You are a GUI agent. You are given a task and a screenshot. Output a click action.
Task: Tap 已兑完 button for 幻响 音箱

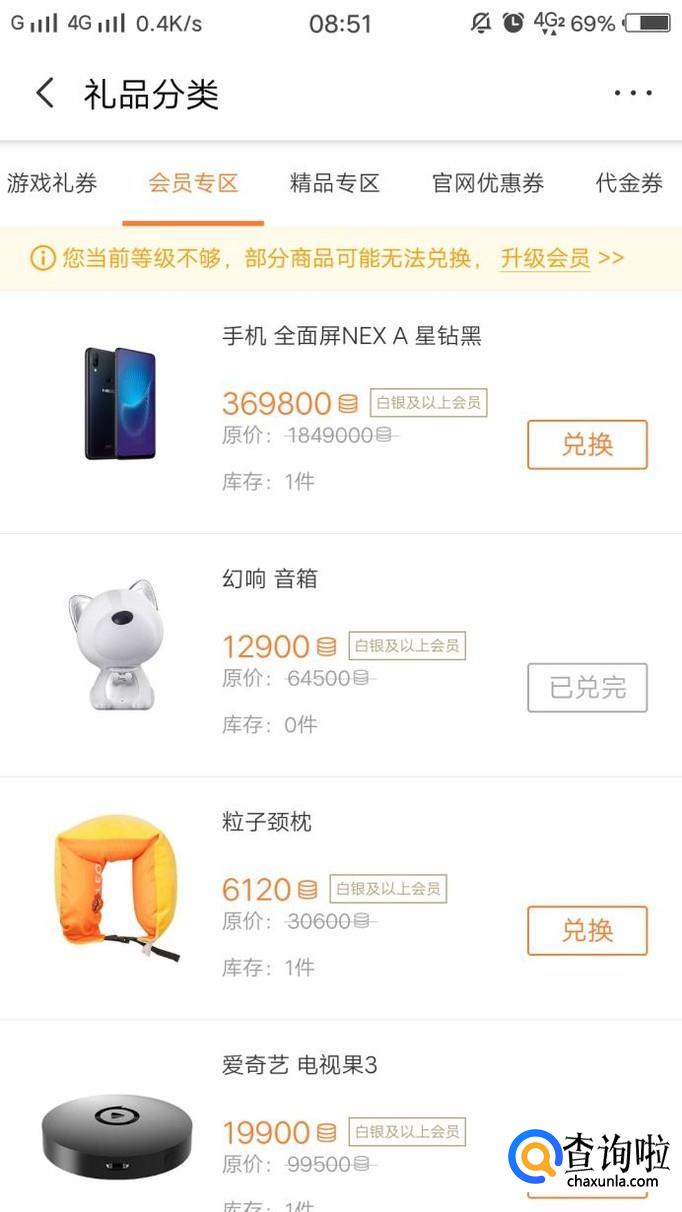pyautogui.click(x=587, y=688)
